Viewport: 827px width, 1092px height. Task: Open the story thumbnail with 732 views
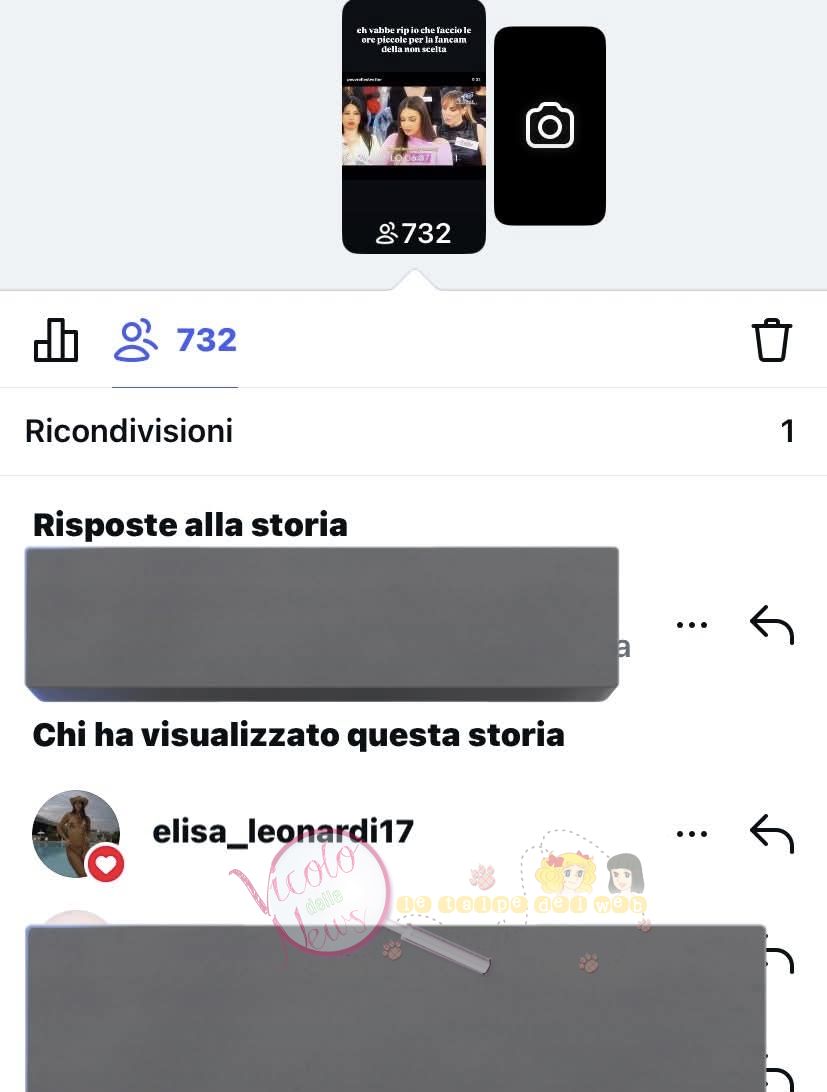414,125
